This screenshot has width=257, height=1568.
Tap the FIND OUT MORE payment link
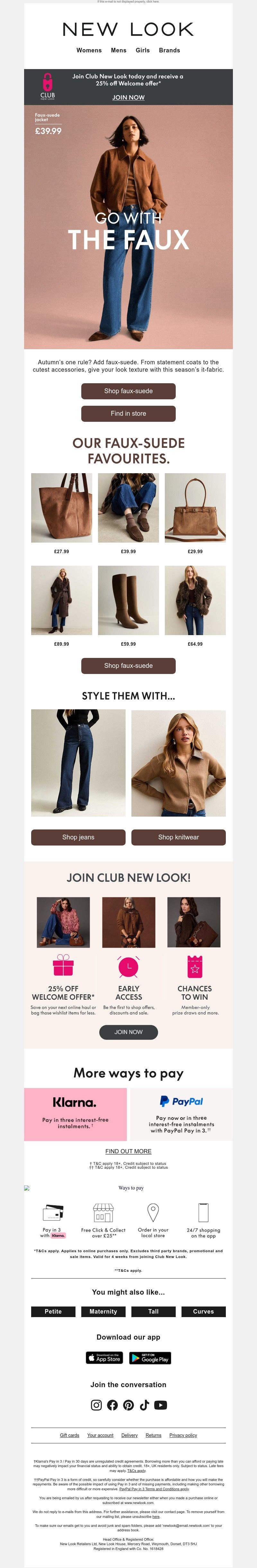click(x=128, y=1151)
